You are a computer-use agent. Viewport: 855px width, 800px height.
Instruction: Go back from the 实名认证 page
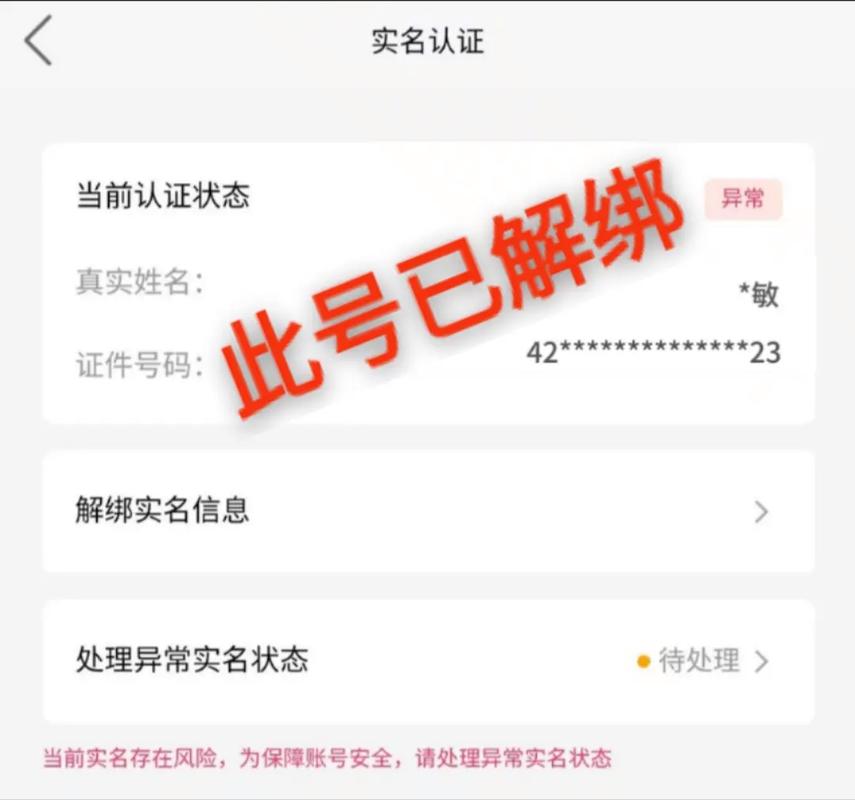(x=38, y=43)
